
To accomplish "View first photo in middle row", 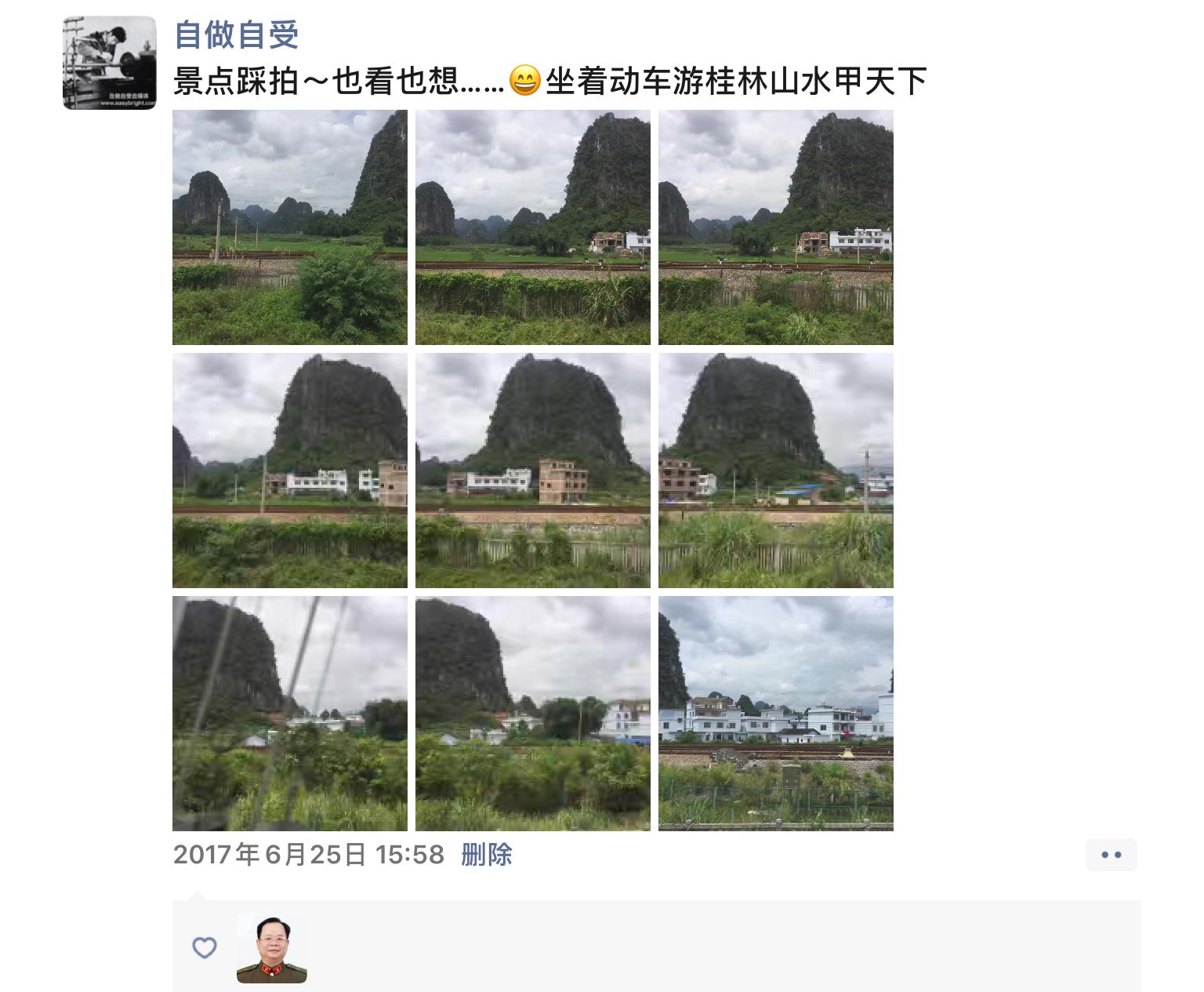I will coord(290,471).
